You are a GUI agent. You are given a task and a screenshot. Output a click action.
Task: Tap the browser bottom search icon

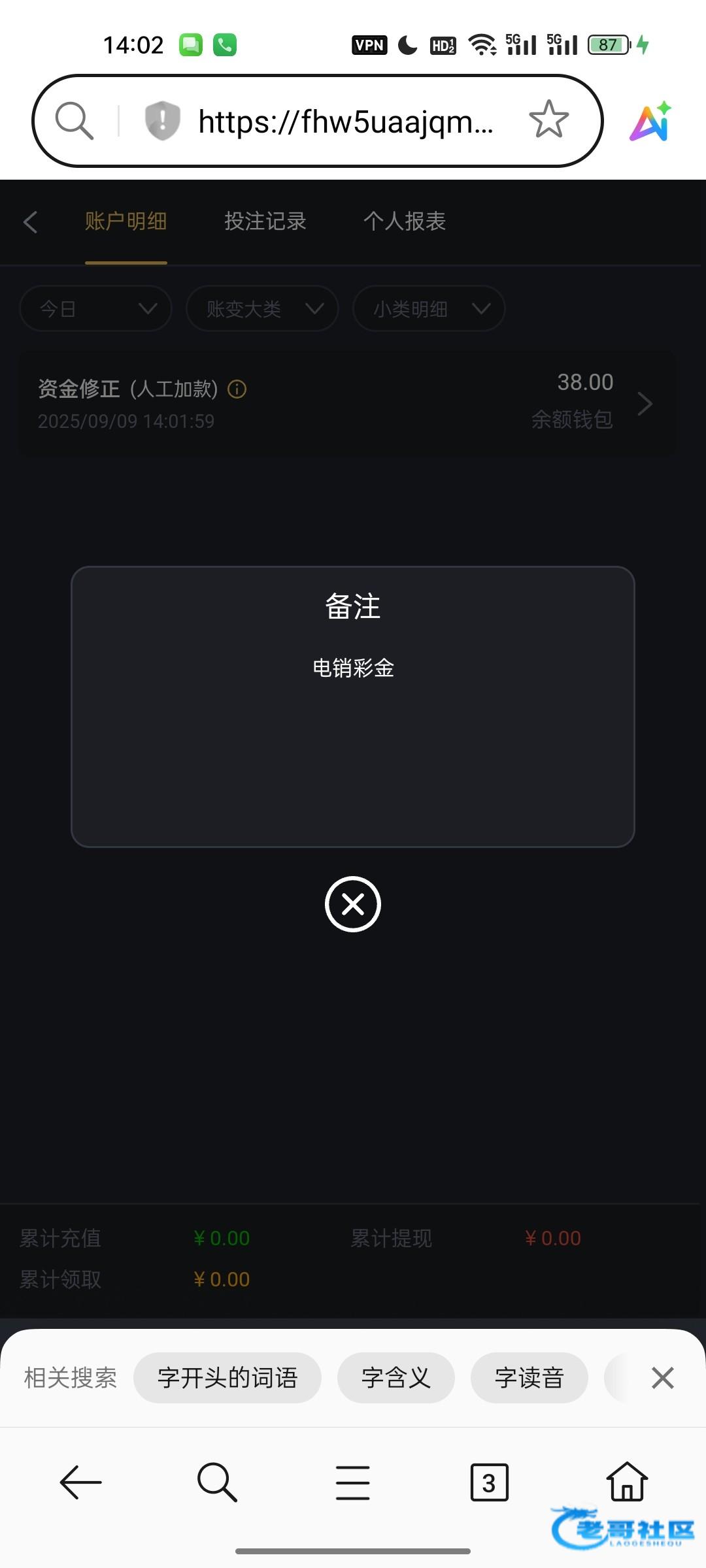216,1482
